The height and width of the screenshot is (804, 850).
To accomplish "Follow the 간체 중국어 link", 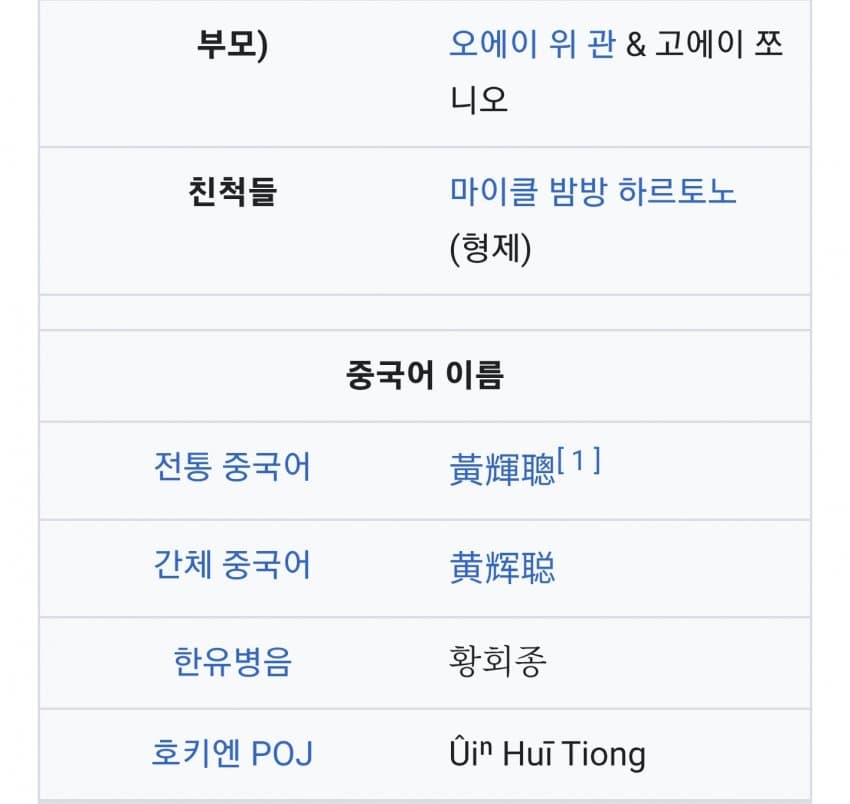I will click(x=232, y=565).
